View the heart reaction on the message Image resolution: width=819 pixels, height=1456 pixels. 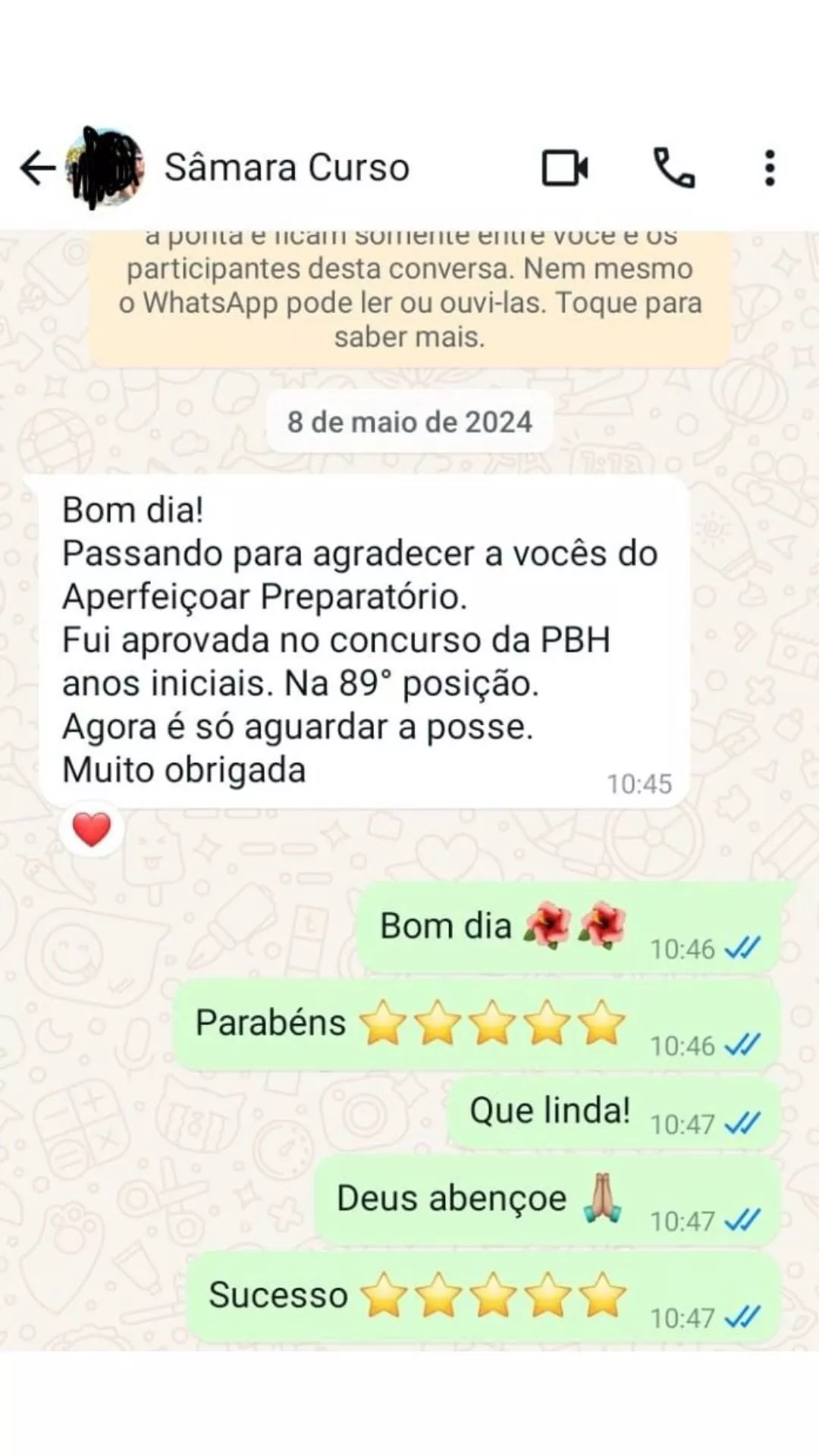[92, 830]
